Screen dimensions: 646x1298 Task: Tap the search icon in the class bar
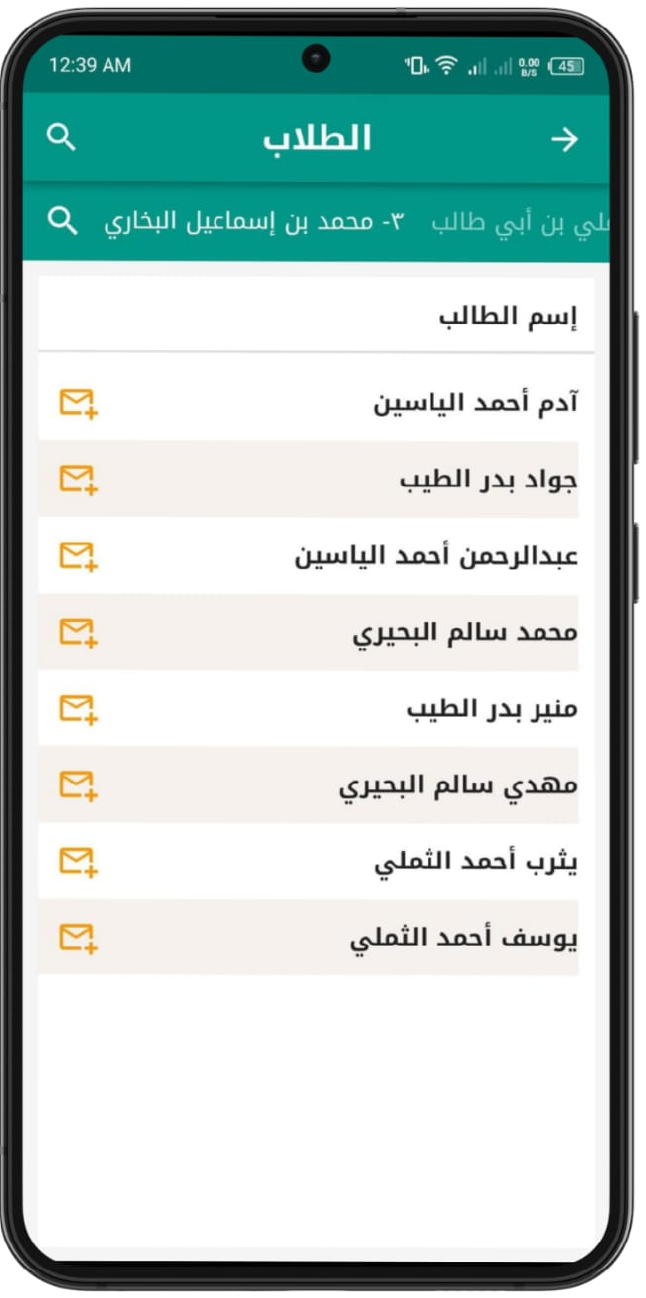coord(63,222)
